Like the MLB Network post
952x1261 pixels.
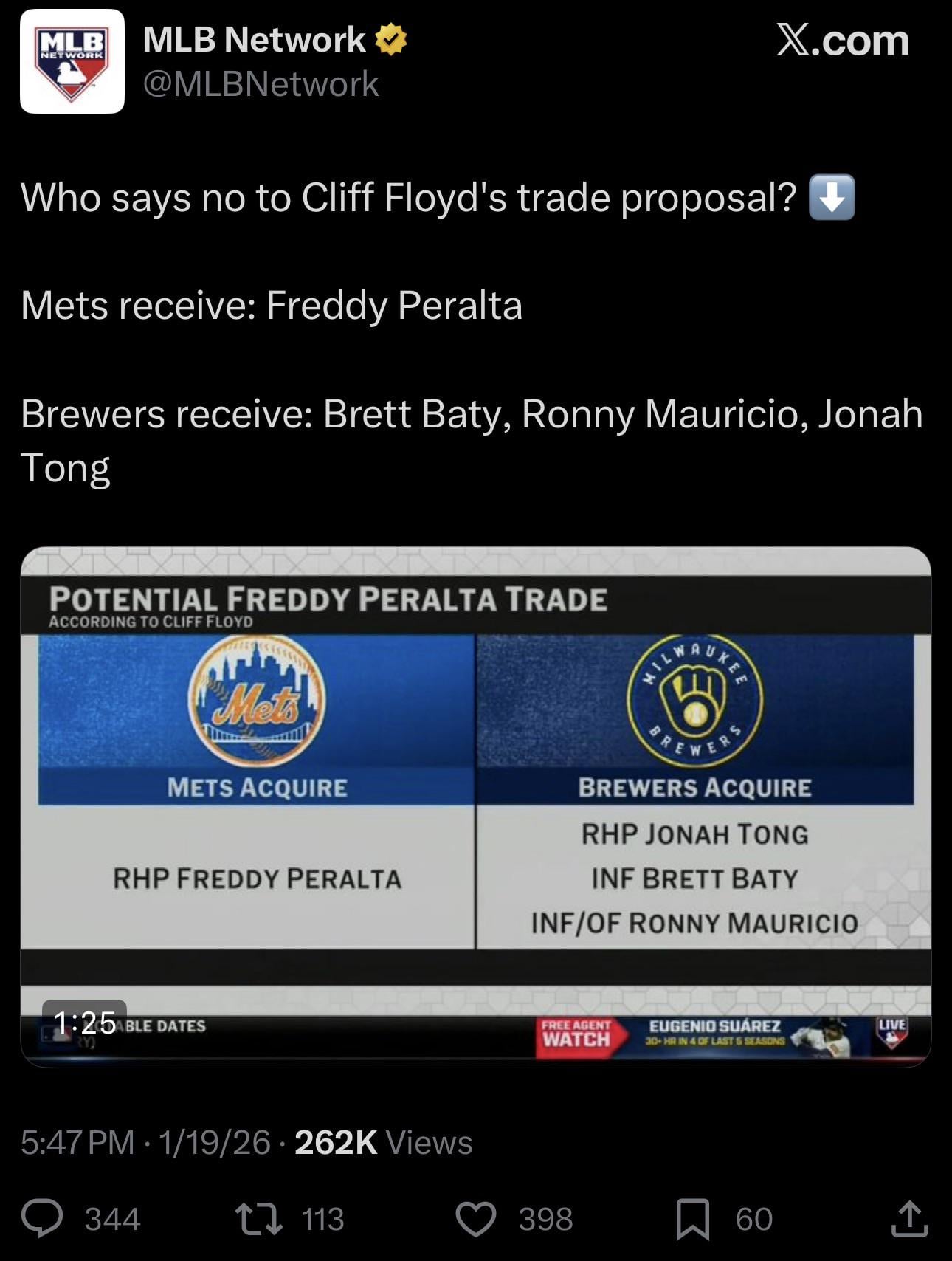pyautogui.click(x=475, y=1218)
